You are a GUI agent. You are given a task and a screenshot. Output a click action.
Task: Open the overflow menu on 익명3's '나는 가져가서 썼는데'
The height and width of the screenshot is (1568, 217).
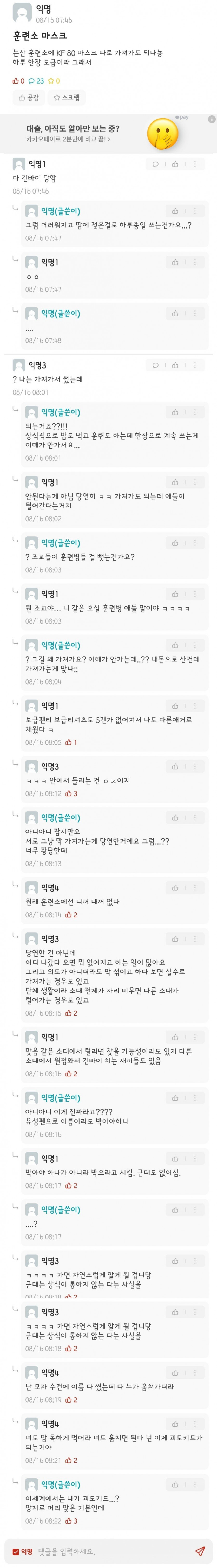click(x=195, y=365)
